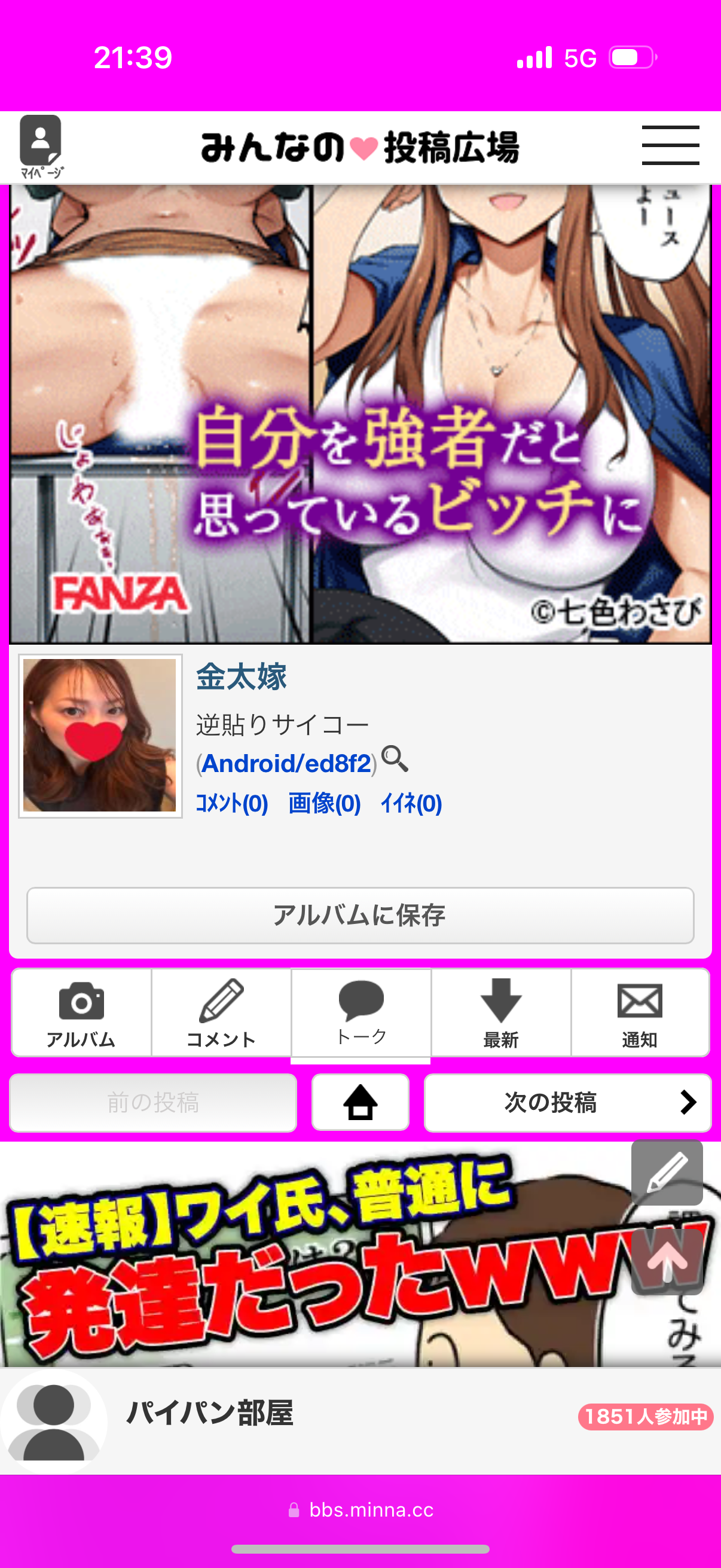Check 通知 notifications
The width and height of the screenshot is (721, 1568).
pyautogui.click(x=640, y=1013)
